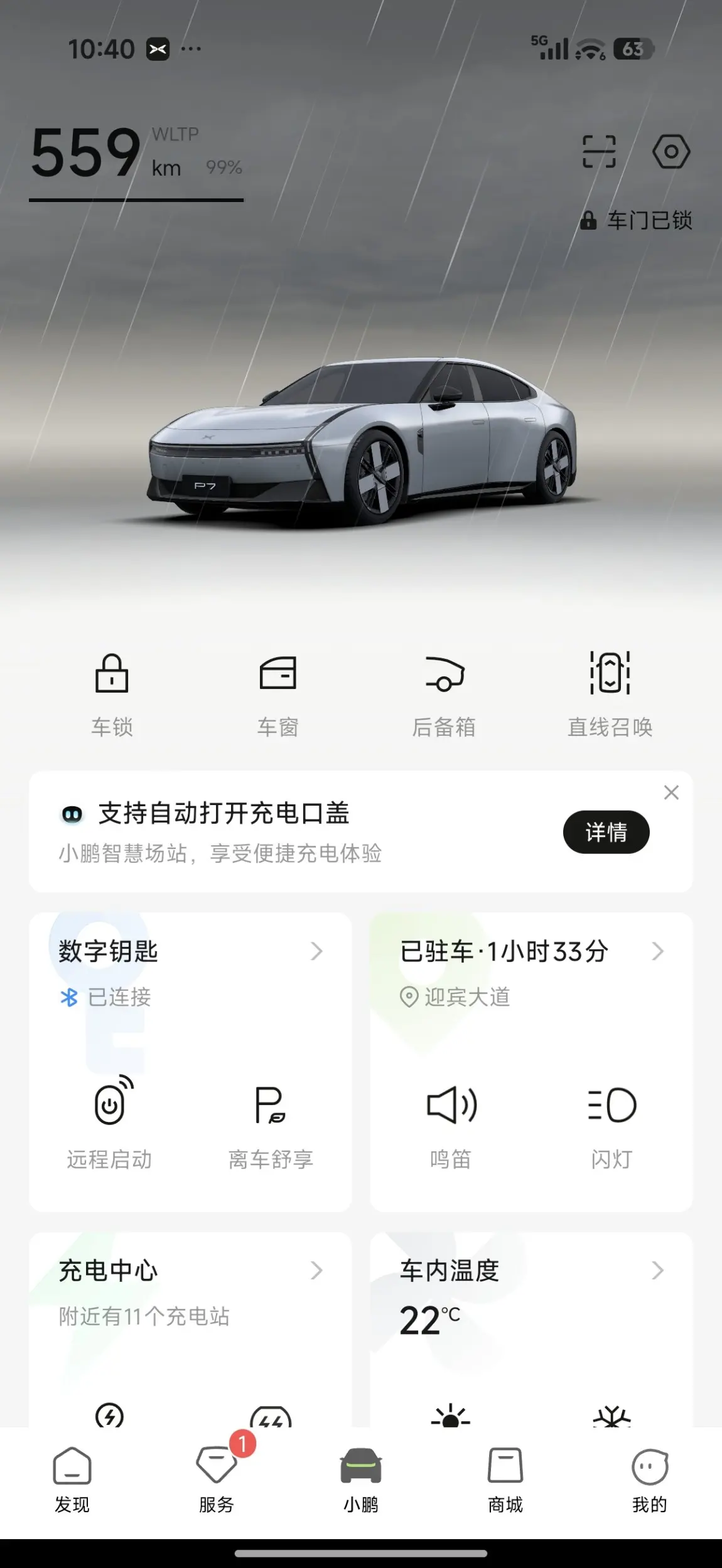Open vehicle settings hexagon icon
722x1568 pixels.
pyautogui.click(x=671, y=152)
